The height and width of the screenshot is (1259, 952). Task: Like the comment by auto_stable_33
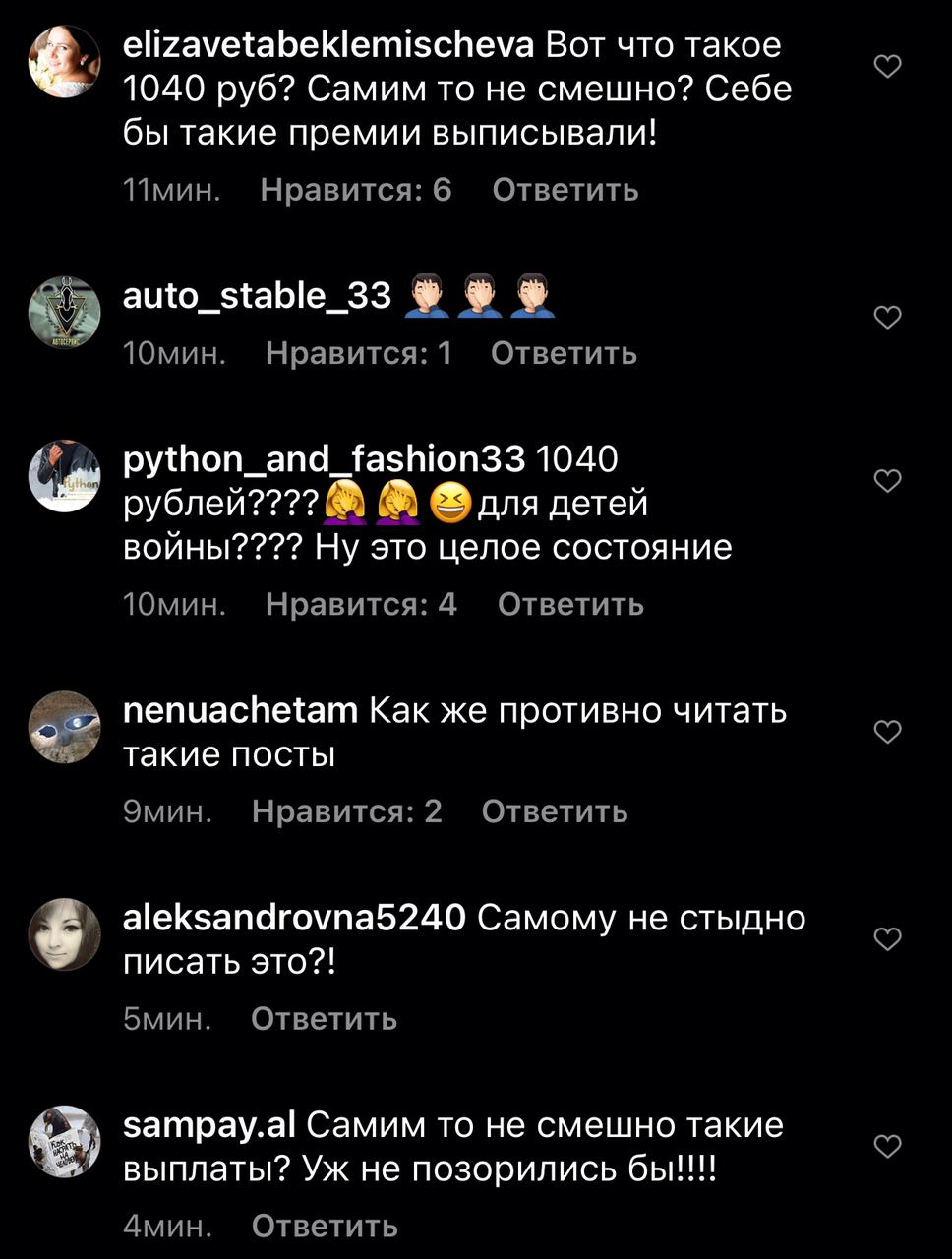tap(887, 318)
